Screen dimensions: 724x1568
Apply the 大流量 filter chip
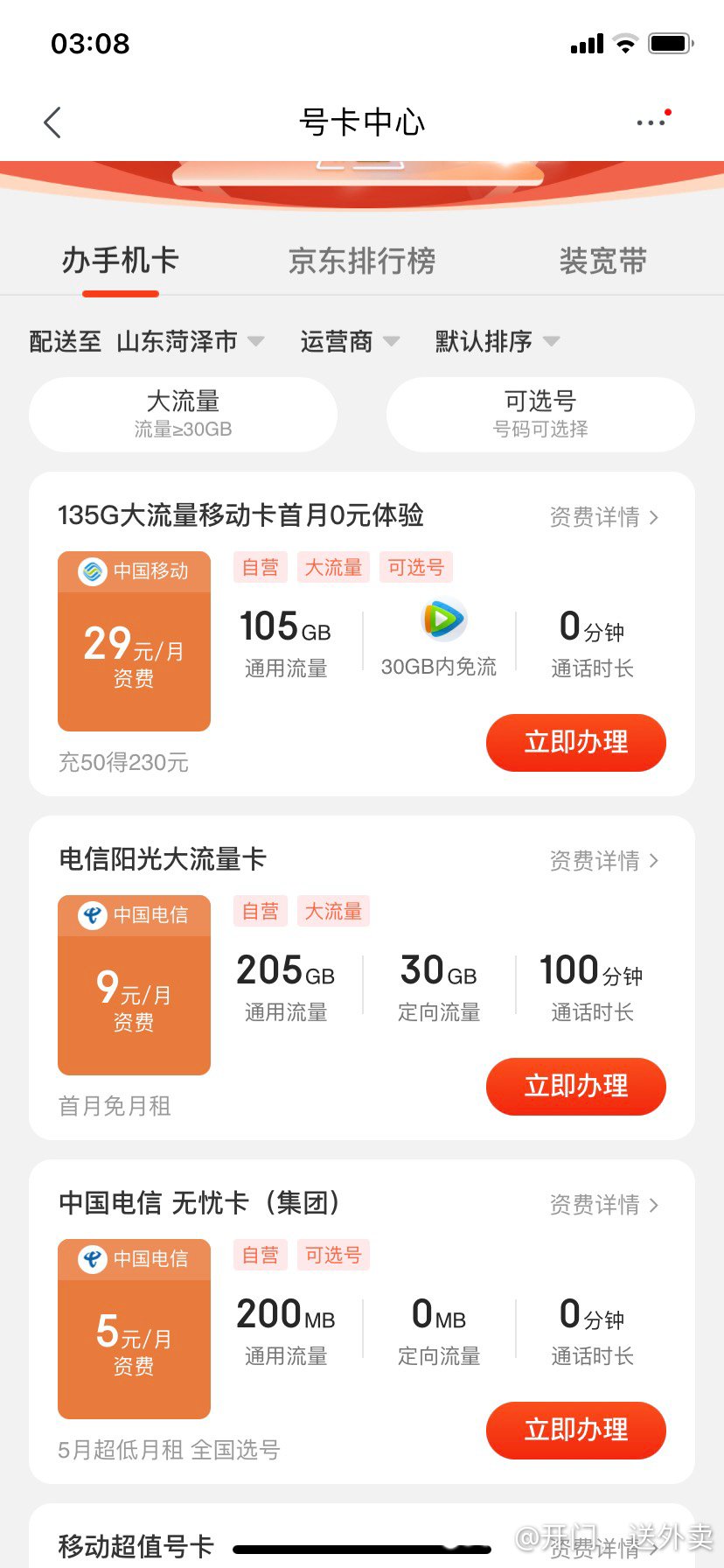click(184, 415)
